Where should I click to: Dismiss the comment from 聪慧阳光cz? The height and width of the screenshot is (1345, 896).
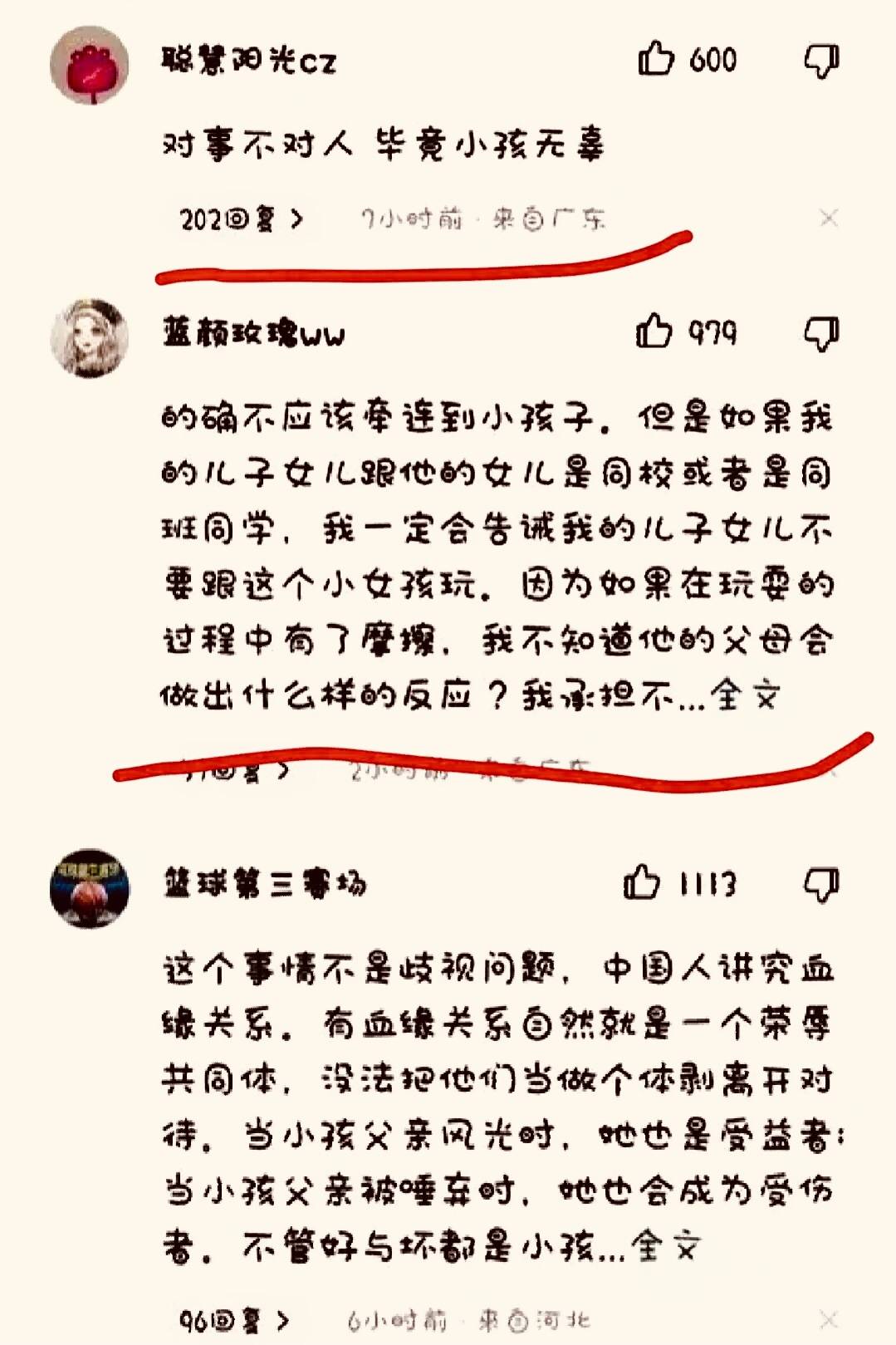pyautogui.click(x=828, y=218)
